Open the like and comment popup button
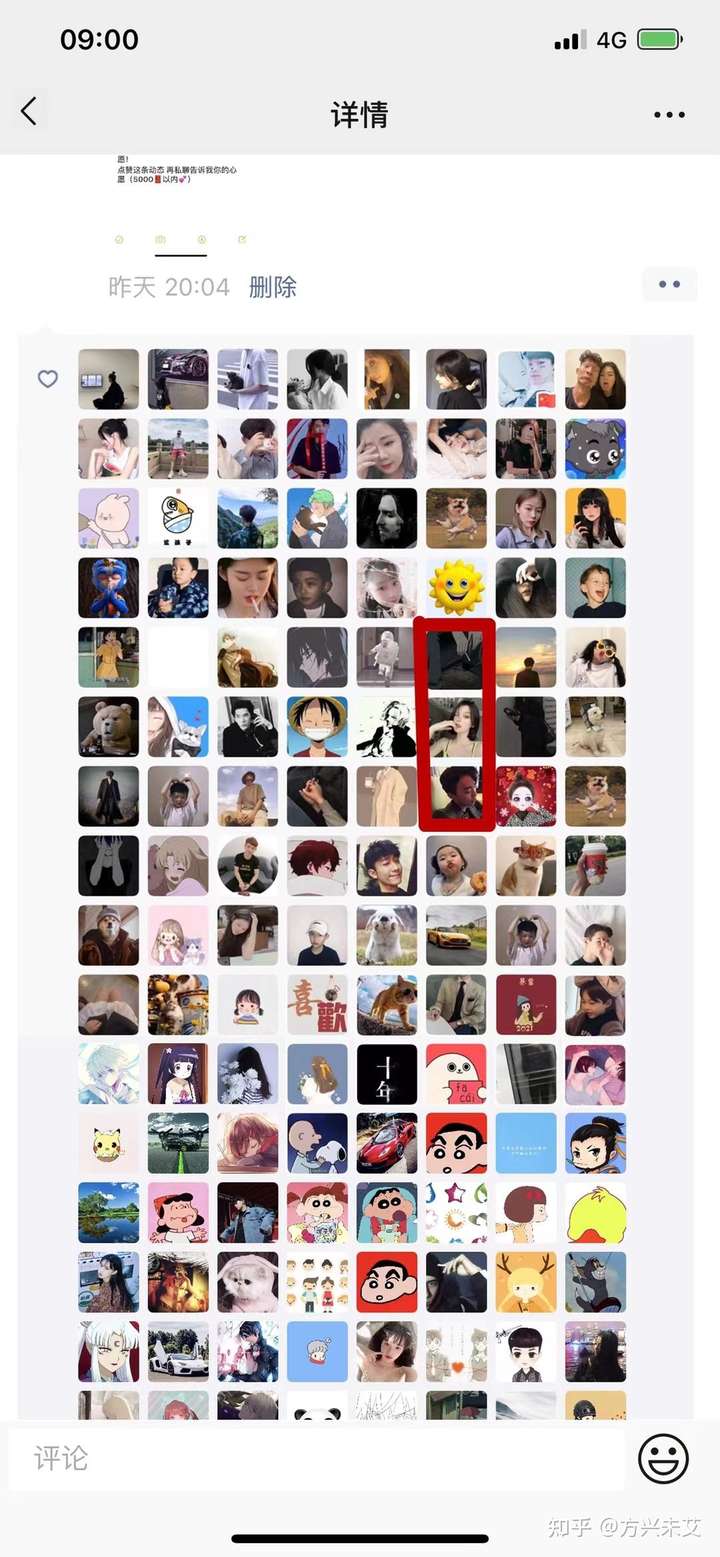 [x=669, y=285]
